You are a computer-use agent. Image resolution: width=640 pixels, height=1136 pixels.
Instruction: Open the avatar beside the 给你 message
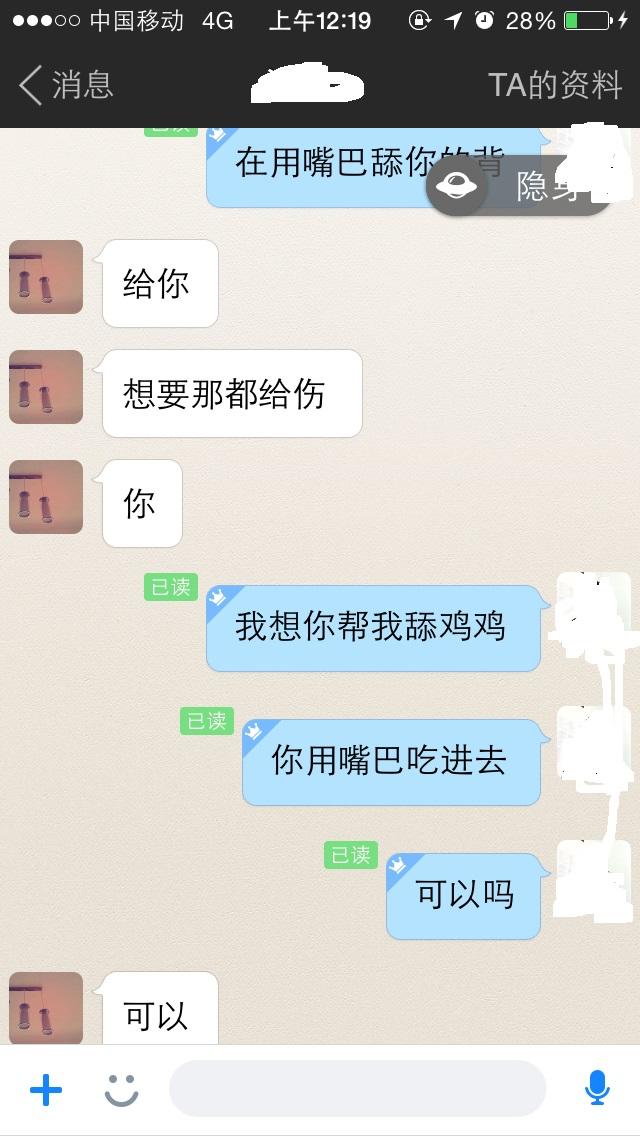click(x=46, y=277)
